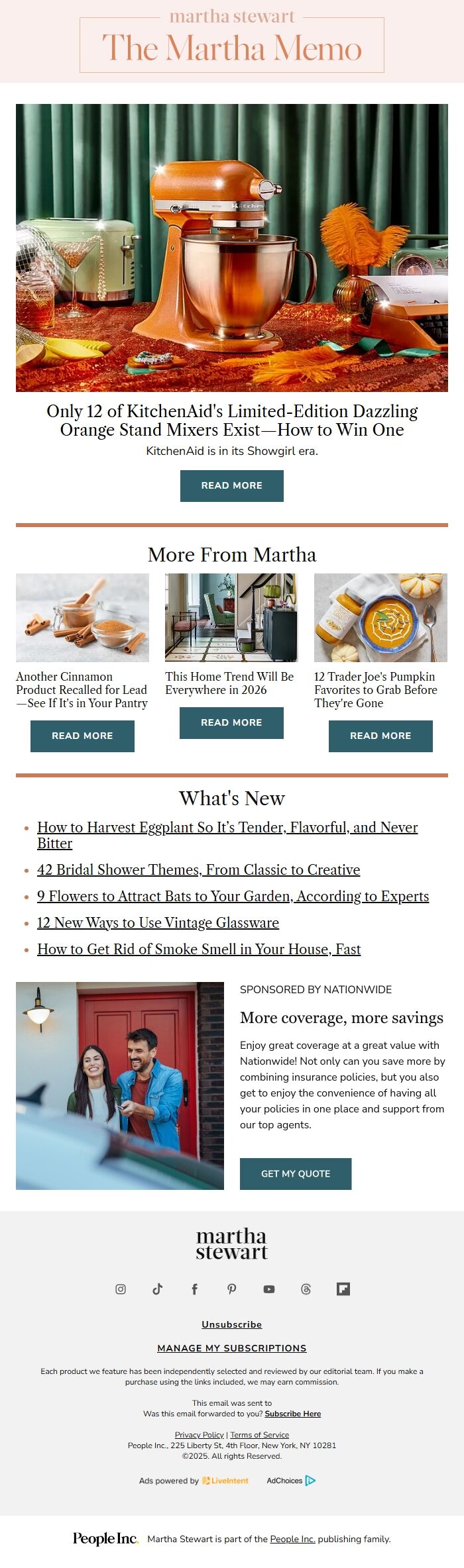Open Manage My Subscriptions

point(232,1348)
